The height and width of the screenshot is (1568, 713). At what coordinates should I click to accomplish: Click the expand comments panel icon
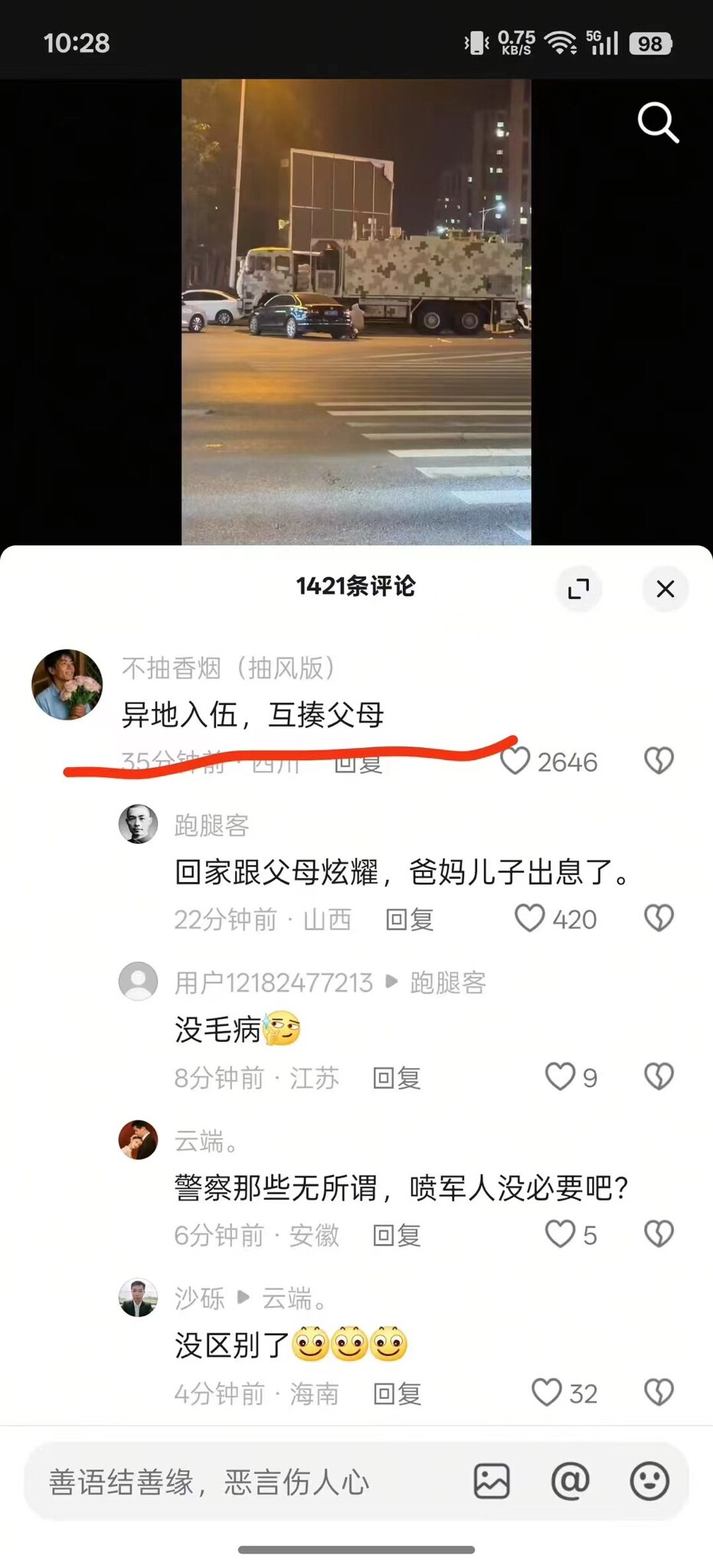click(580, 590)
